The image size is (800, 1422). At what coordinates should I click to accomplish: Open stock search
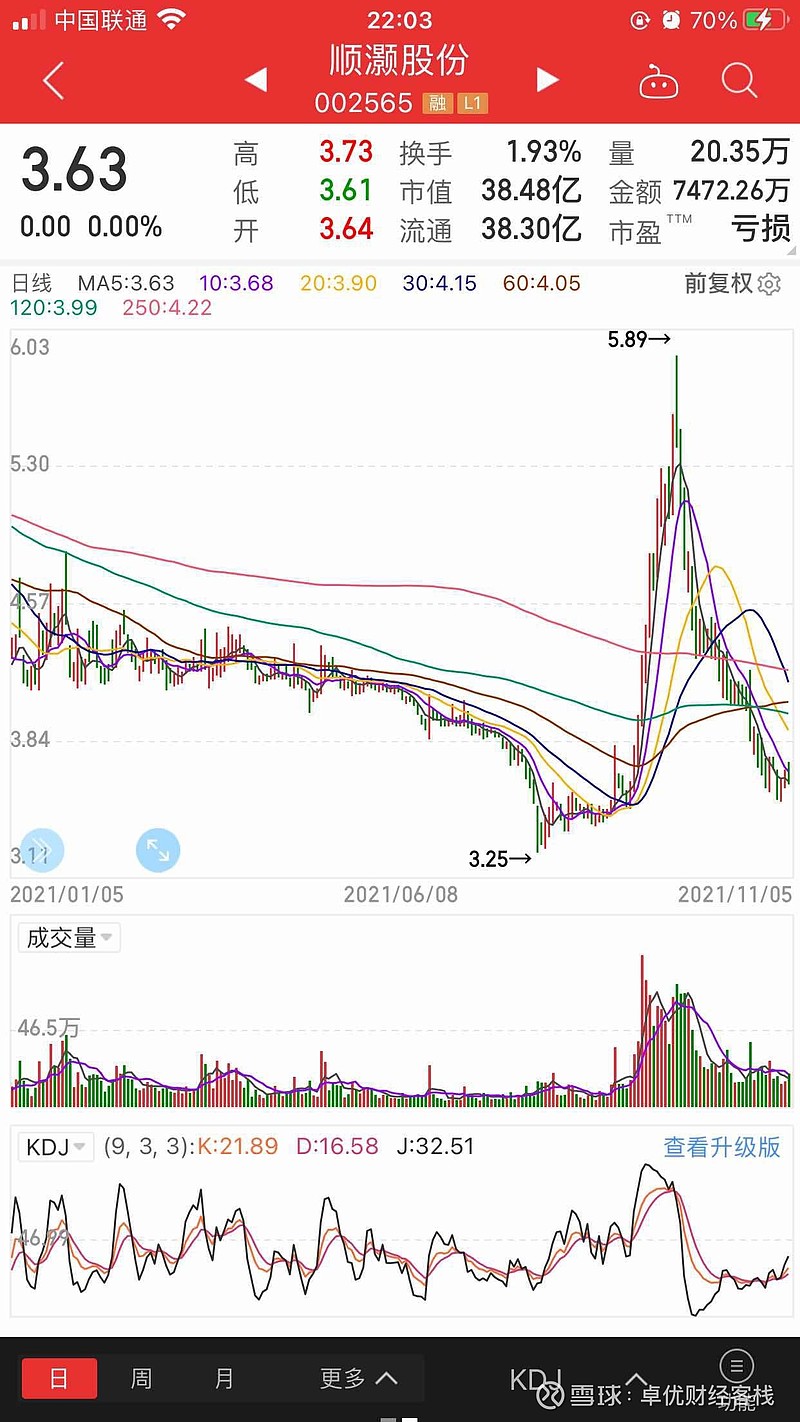tap(739, 80)
